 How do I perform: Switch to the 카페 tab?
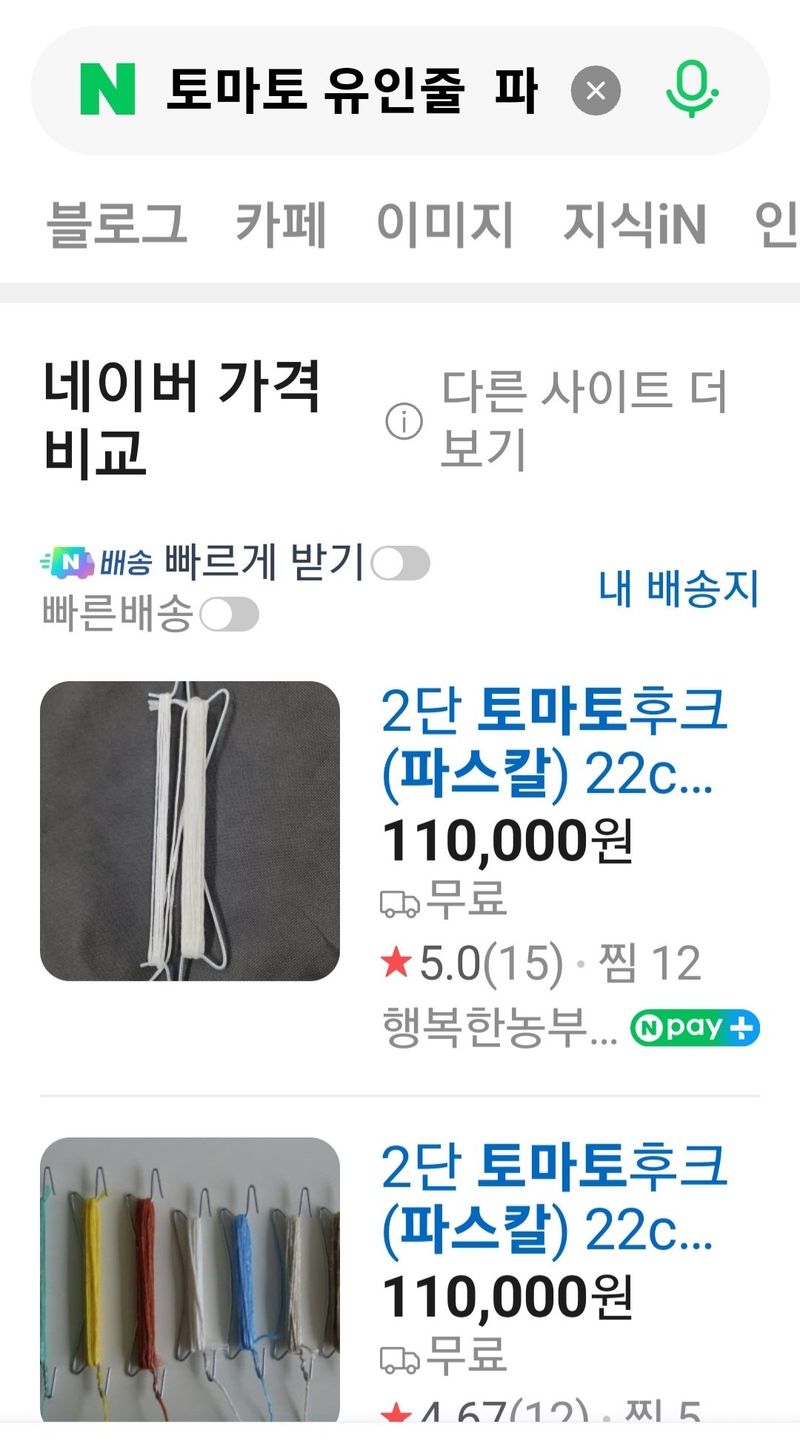coord(281,224)
